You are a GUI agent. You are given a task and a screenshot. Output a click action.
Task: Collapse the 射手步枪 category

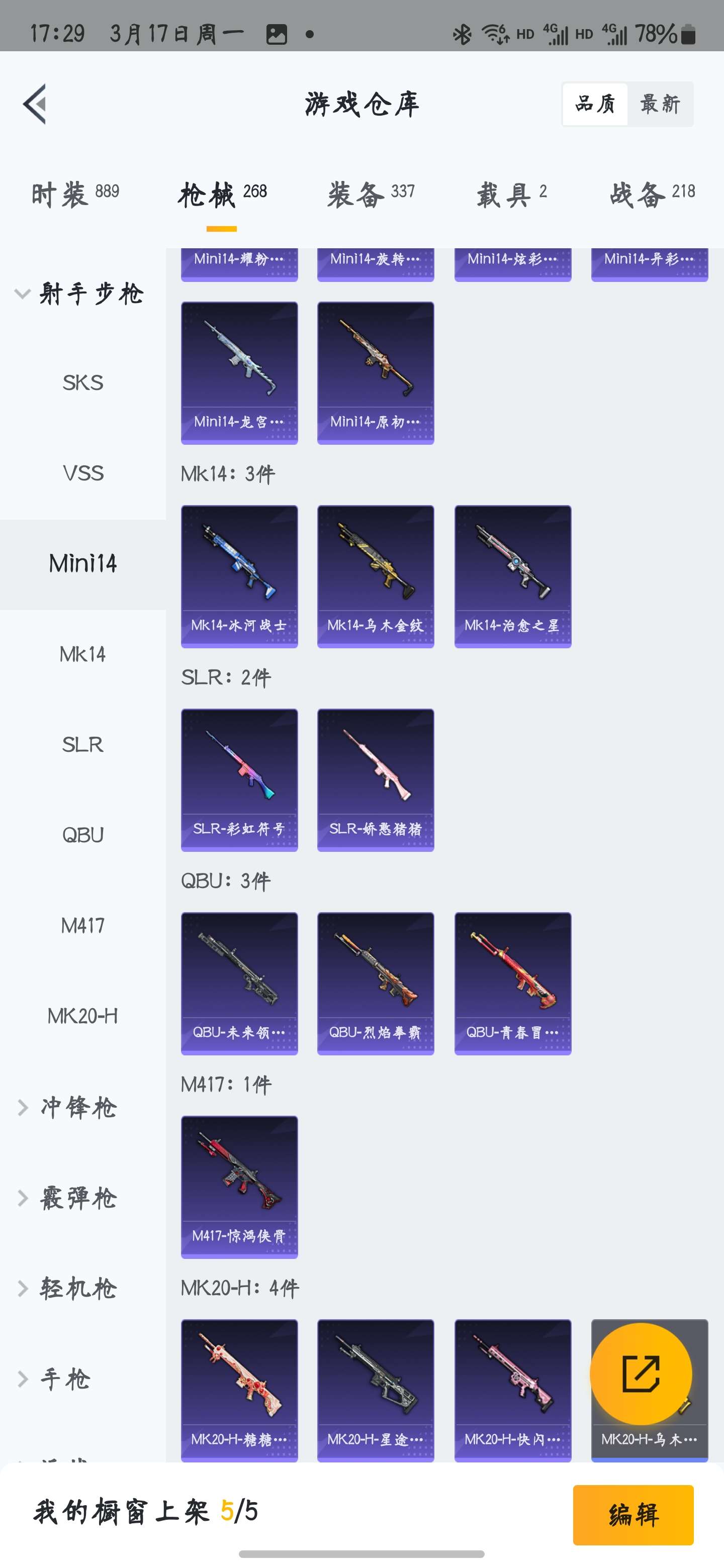(79, 294)
